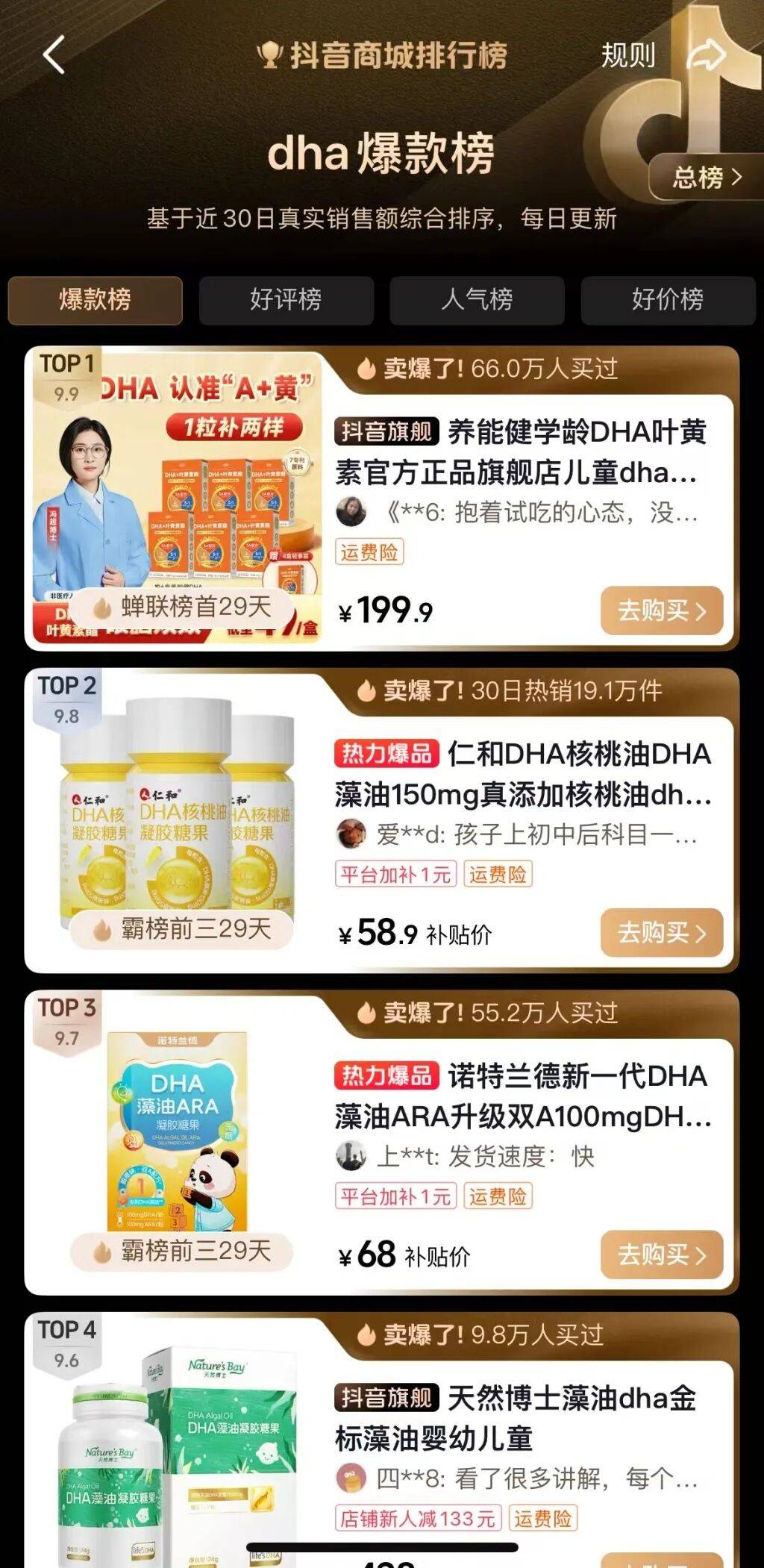Viewport: 764px width, 1568px height.
Task: Select the 好价榜 tab
Action: (668, 299)
